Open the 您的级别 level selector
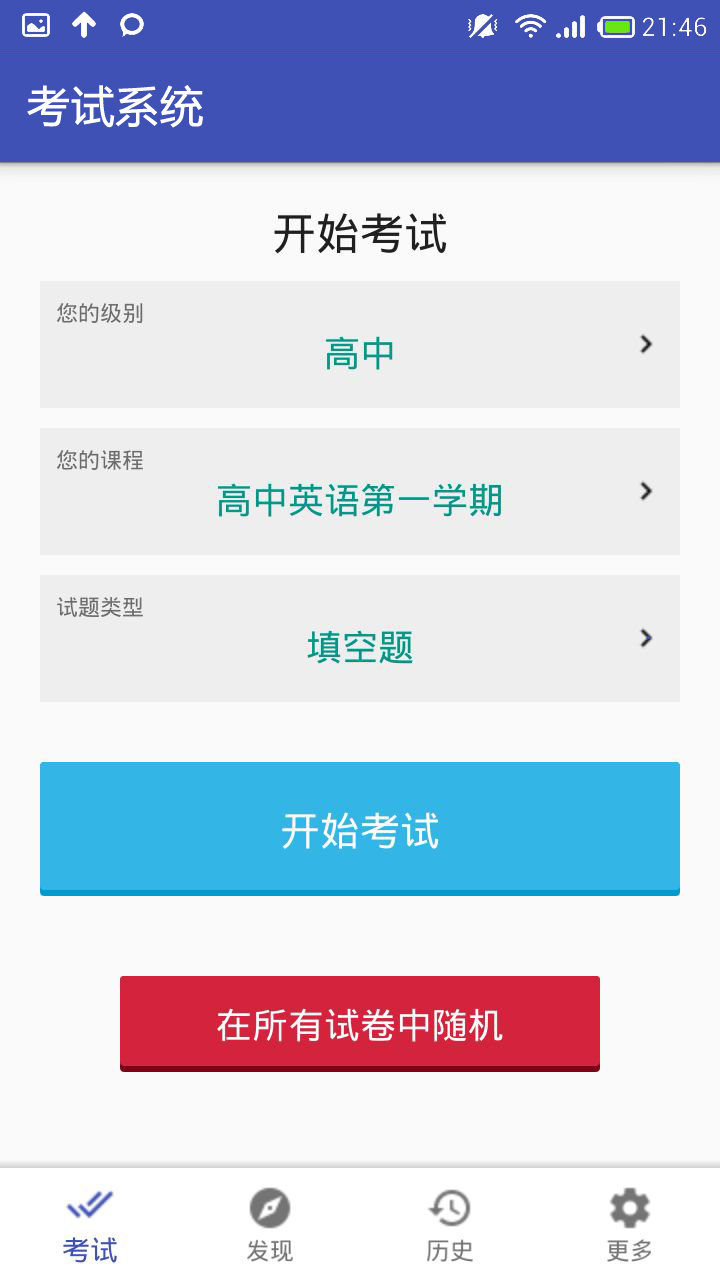The image size is (720, 1280). point(360,344)
